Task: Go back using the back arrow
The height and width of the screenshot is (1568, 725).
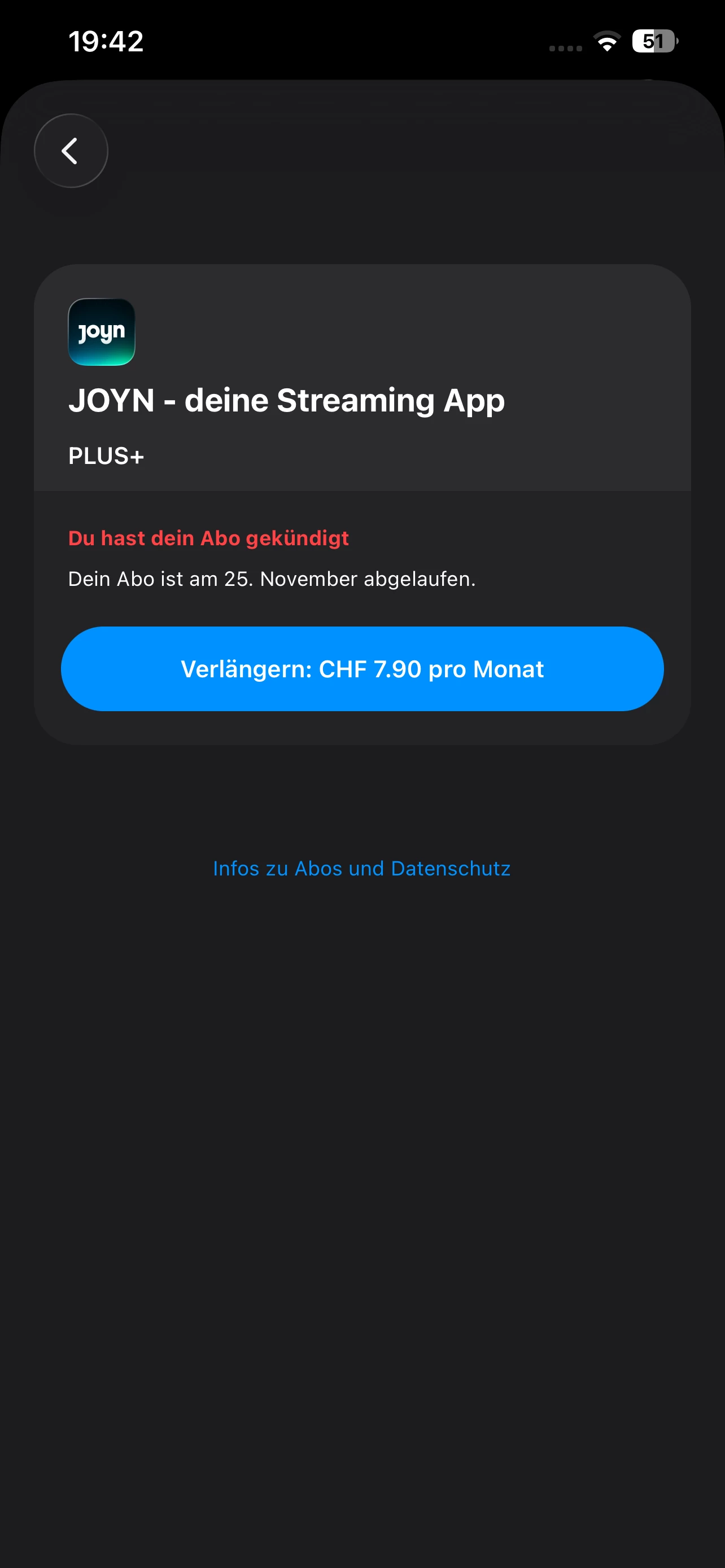Action: pyautogui.click(x=71, y=151)
